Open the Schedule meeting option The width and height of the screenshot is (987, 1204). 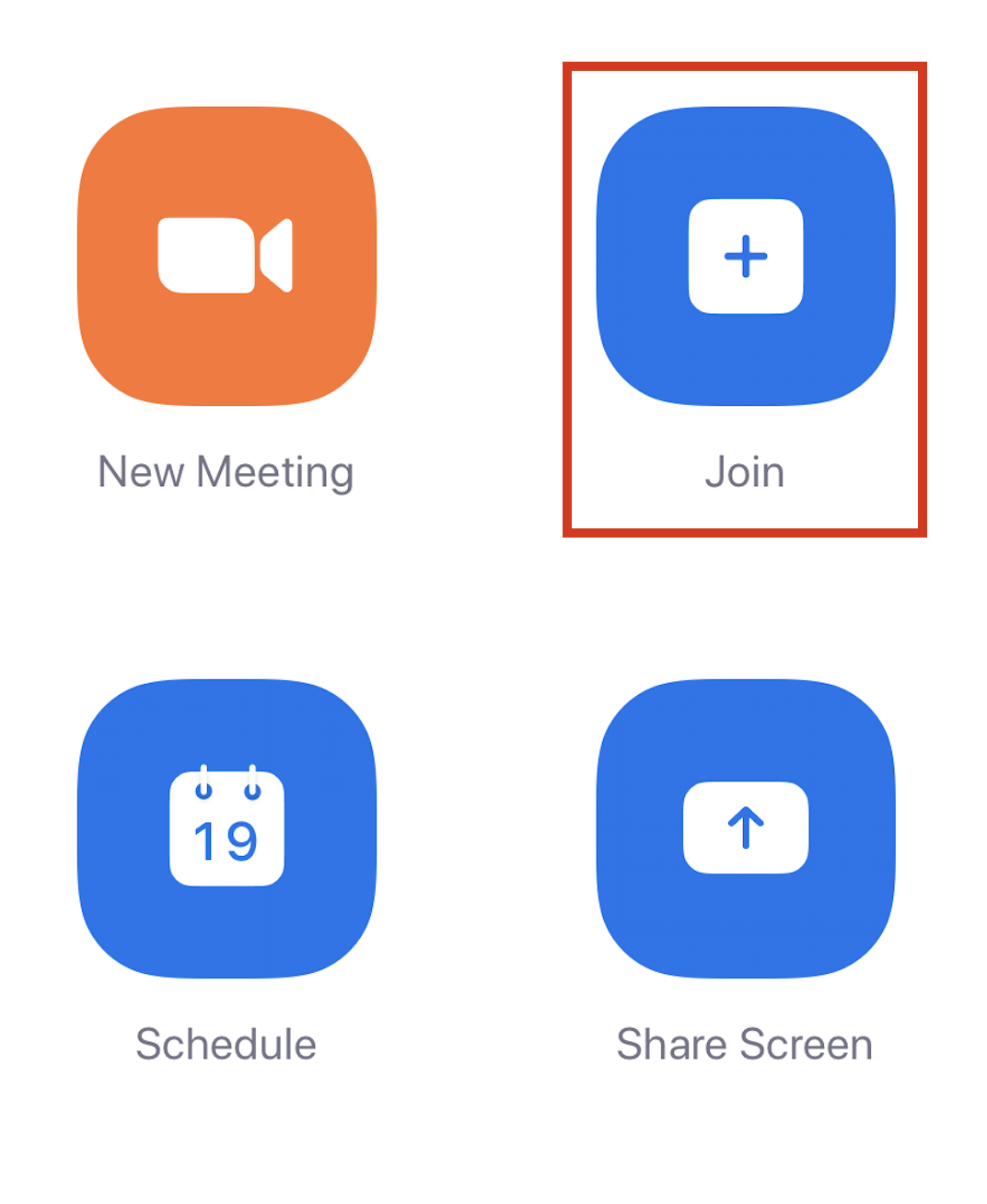[x=226, y=828]
